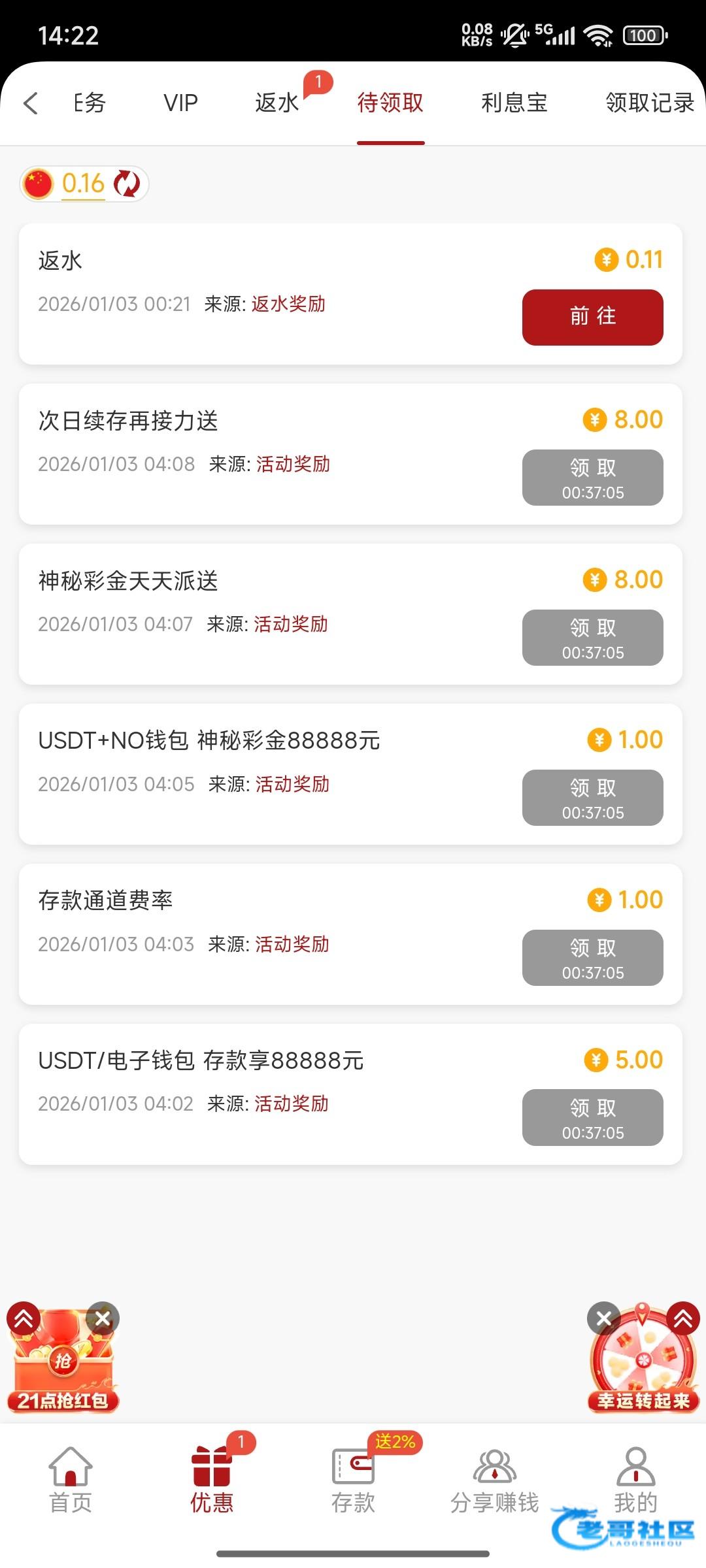Refresh the 0.16 balance
The height and width of the screenshot is (1568, 706).
[x=127, y=184]
